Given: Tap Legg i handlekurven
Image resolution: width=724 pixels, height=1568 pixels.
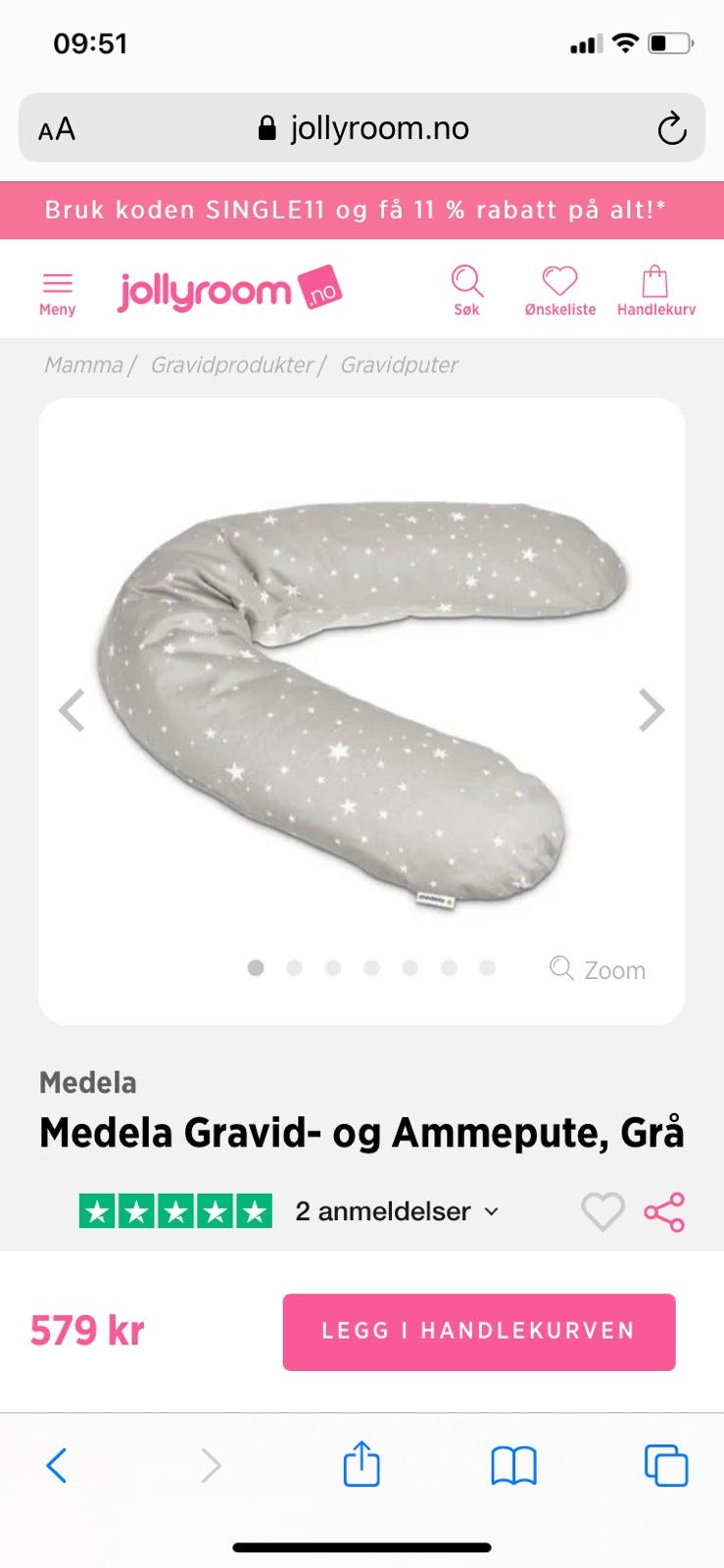Looking at the screenshot, I should point(479,1331).
